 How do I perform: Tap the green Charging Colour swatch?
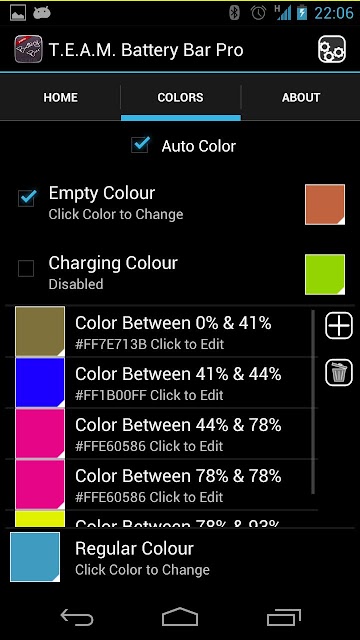[x=325, y=274]
